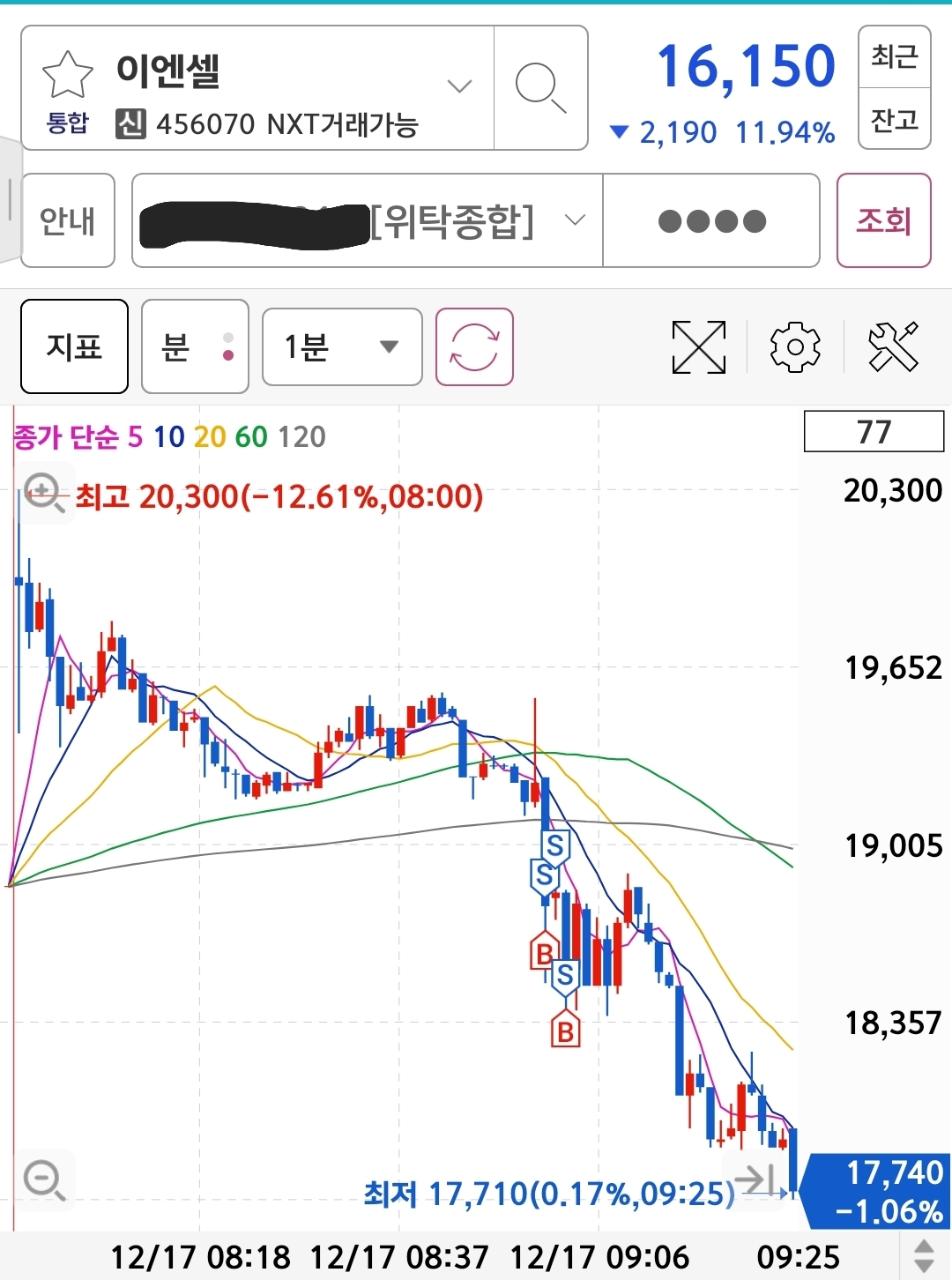Open stock search magnifier
Screen dimensions: 952x1280
point(540,88)
